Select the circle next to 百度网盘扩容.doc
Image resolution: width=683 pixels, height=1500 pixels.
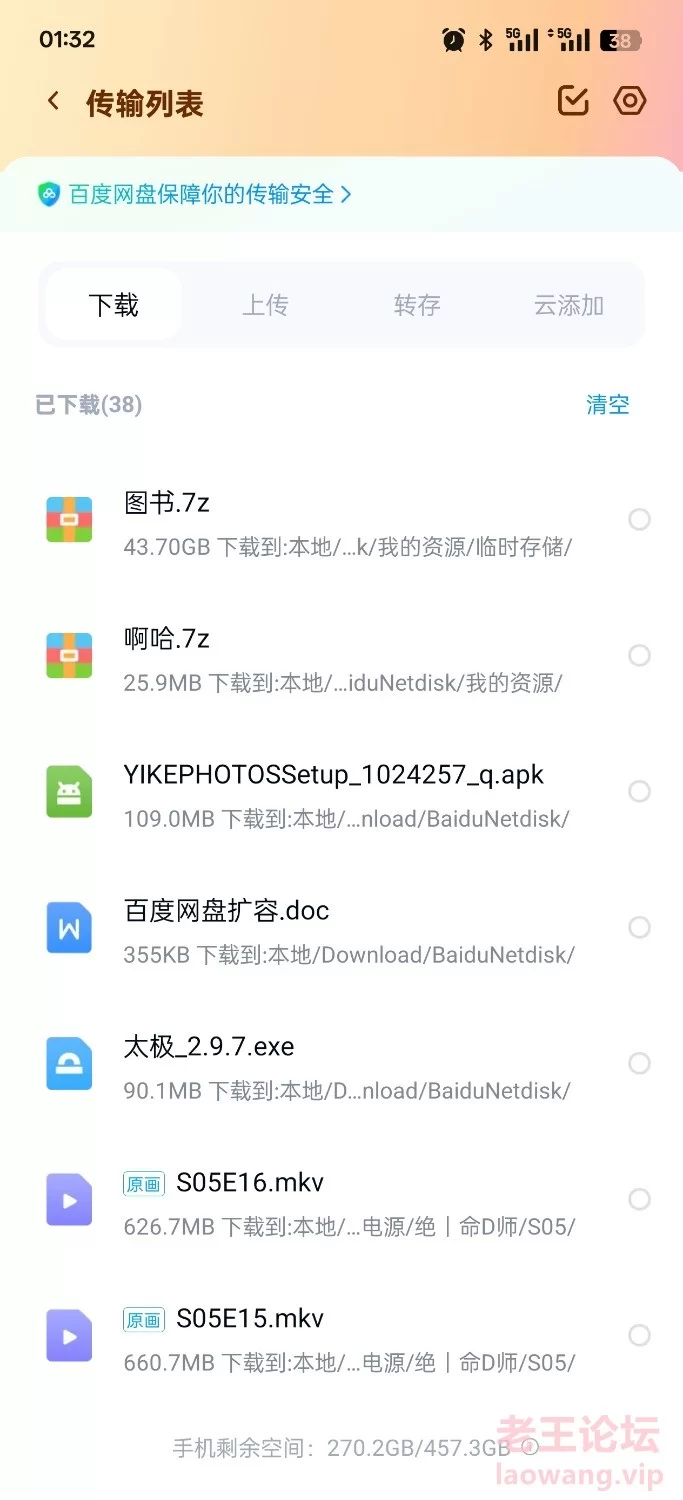click(639, 927)
